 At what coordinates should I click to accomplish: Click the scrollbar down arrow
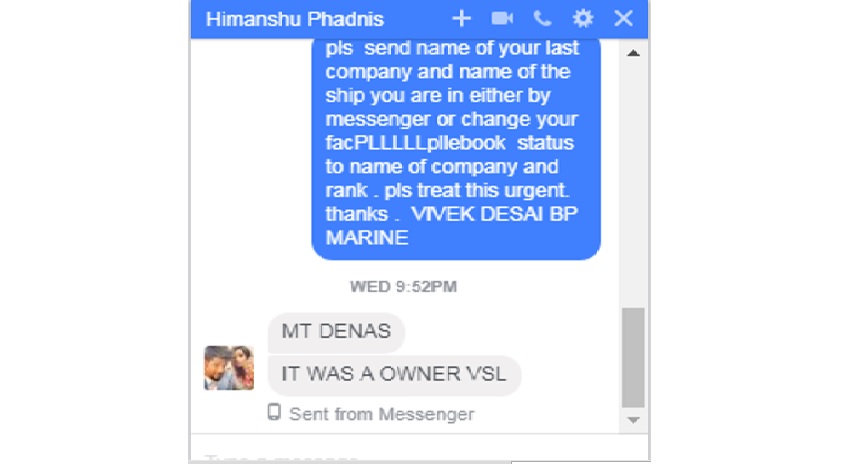point(633,420)
